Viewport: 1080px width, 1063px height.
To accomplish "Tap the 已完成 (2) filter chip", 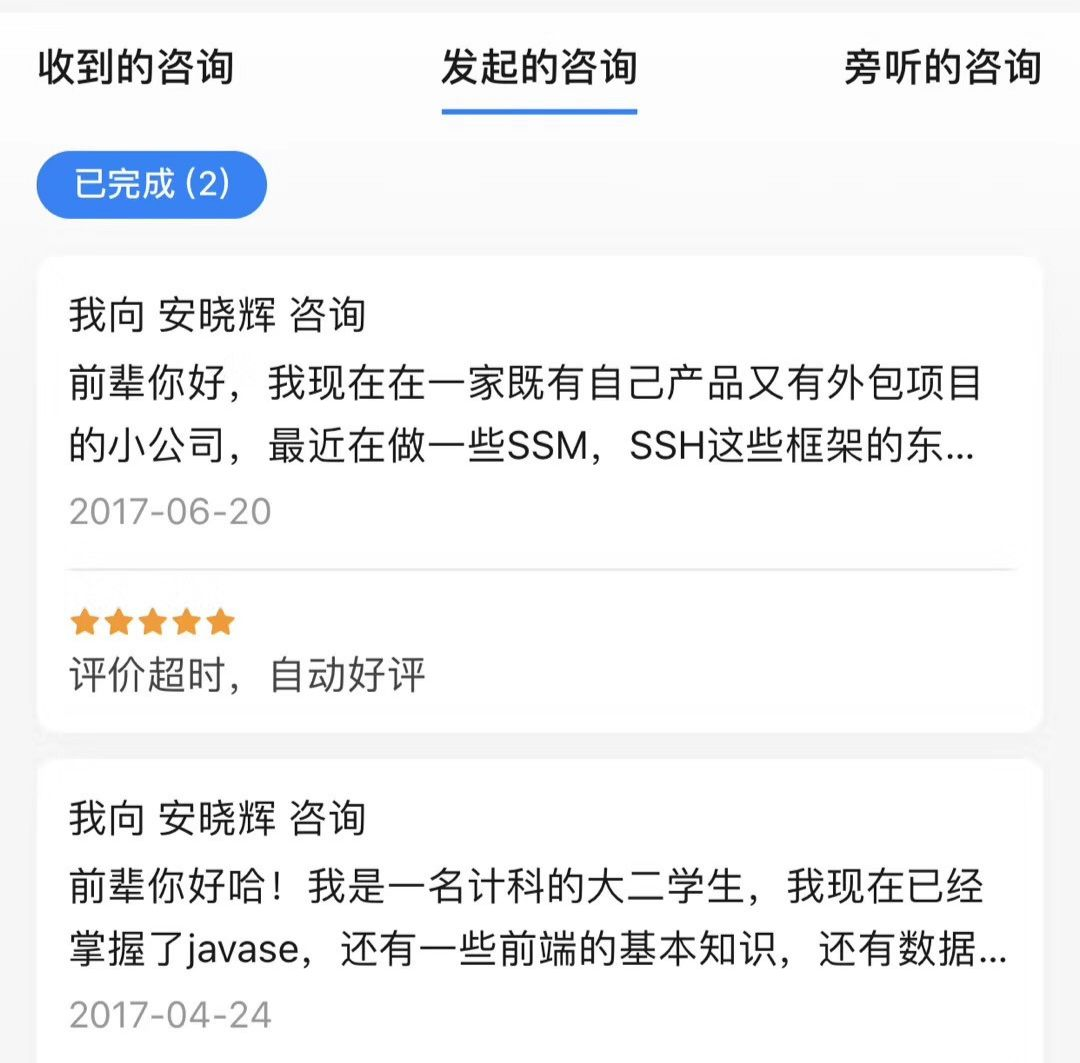I will pos(152,184).
